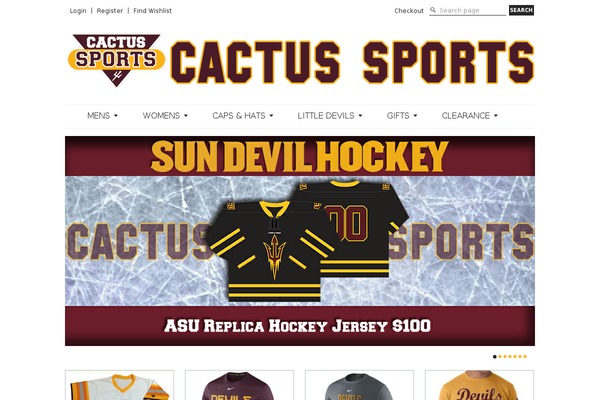
Task: Open the Login link
Action: coord(78,10)
